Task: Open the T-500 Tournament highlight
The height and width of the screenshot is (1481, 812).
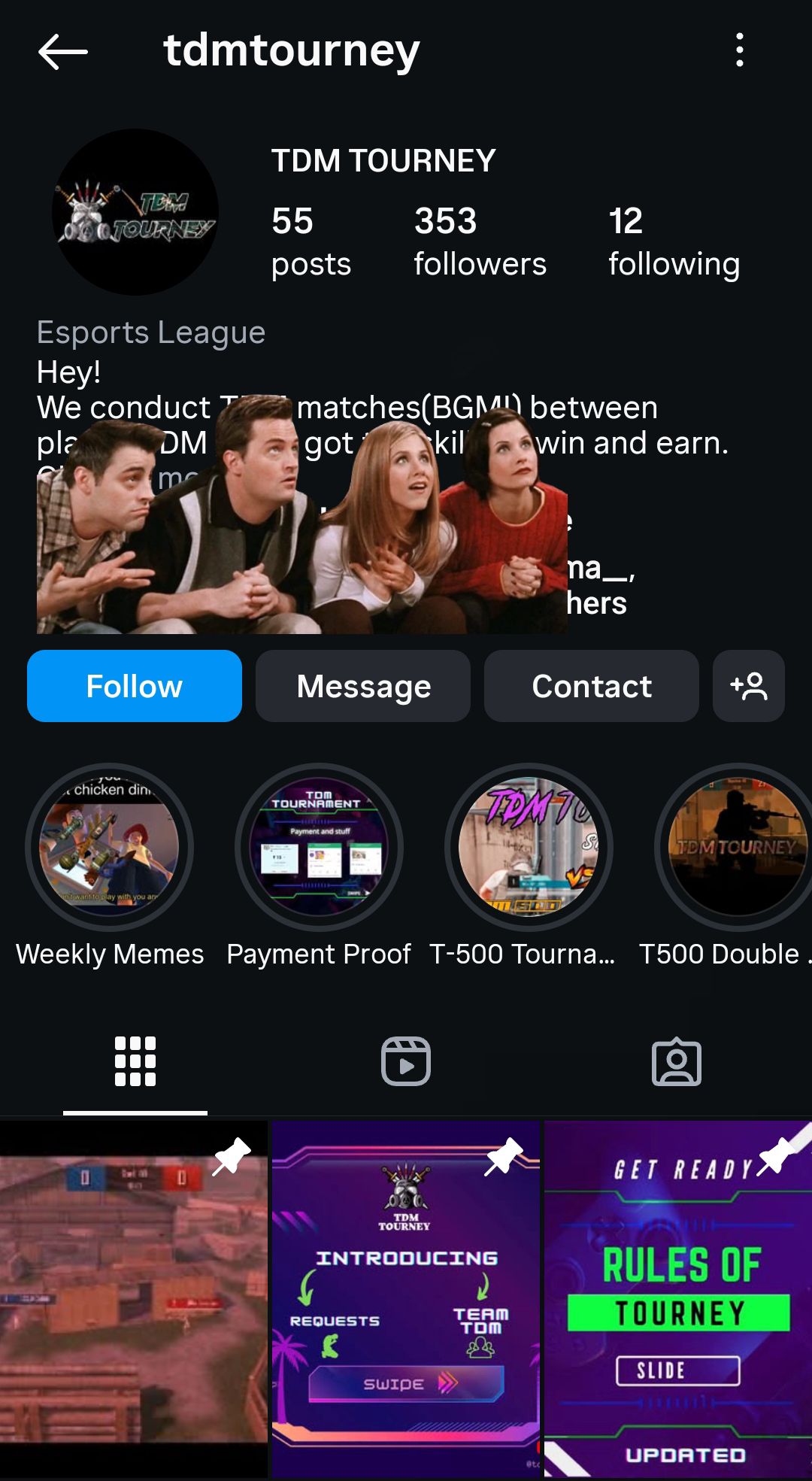Action: [529, 848]
